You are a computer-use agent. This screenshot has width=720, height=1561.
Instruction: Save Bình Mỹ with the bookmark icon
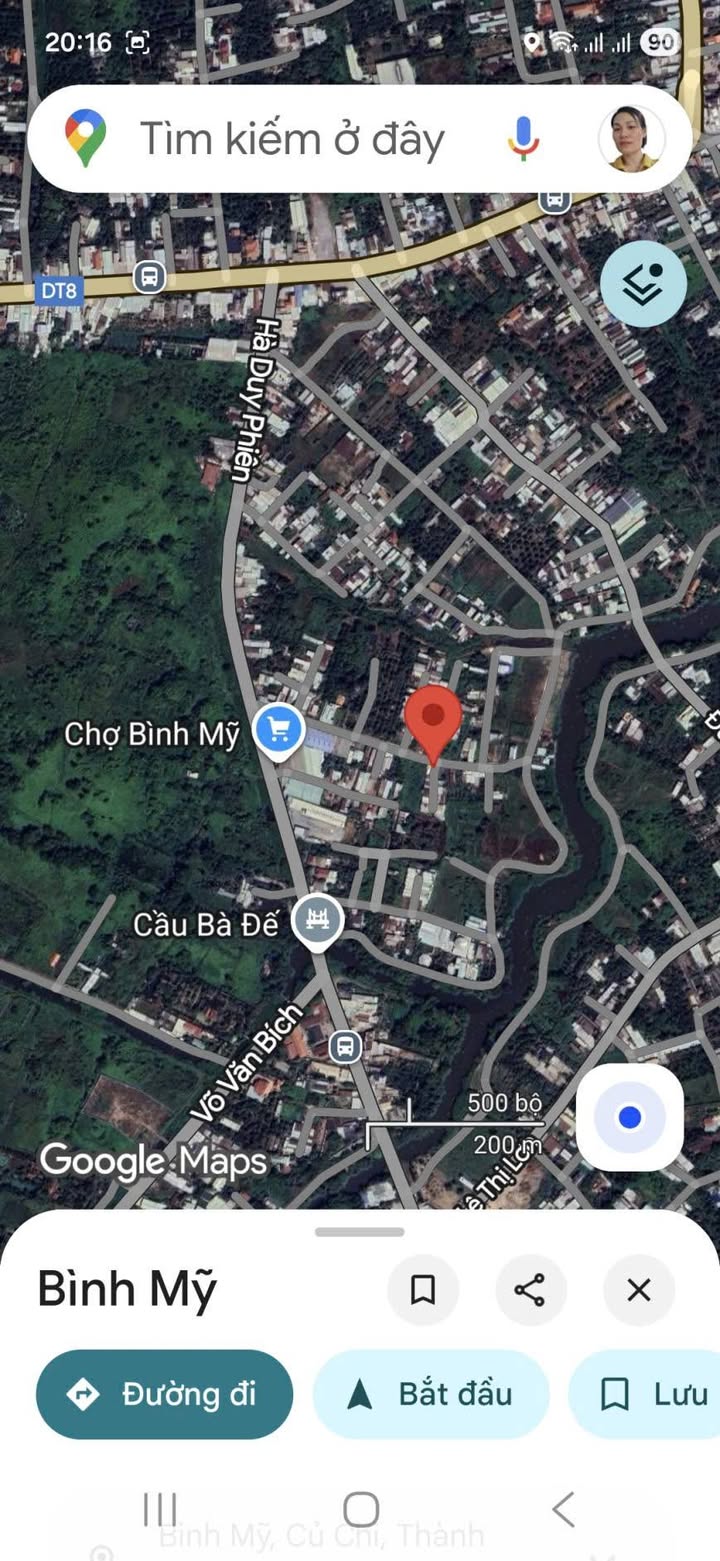(x=423, y=1290)
